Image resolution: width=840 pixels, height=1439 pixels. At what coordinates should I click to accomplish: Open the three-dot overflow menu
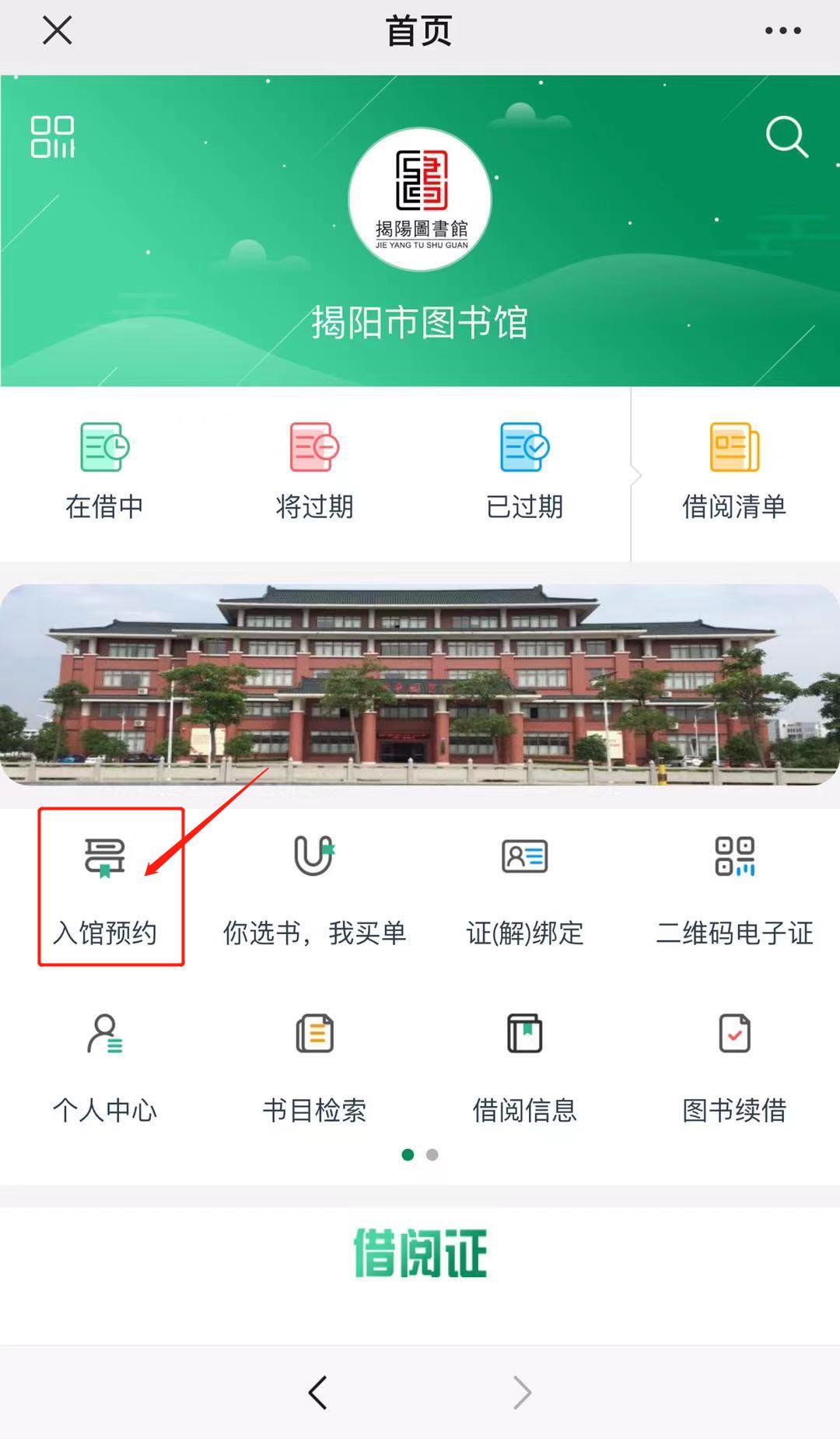782,31
